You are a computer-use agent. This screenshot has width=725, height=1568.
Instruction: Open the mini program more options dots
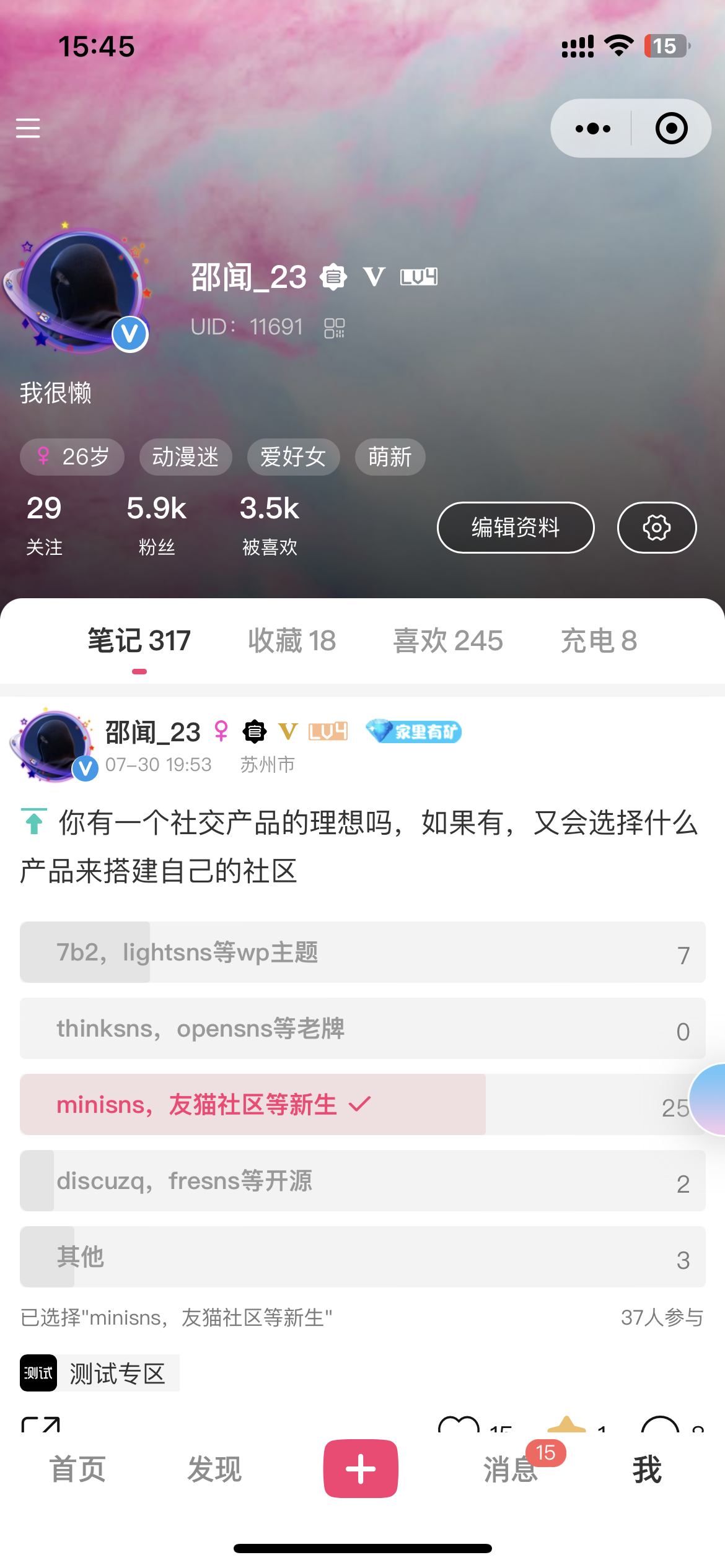593,128
